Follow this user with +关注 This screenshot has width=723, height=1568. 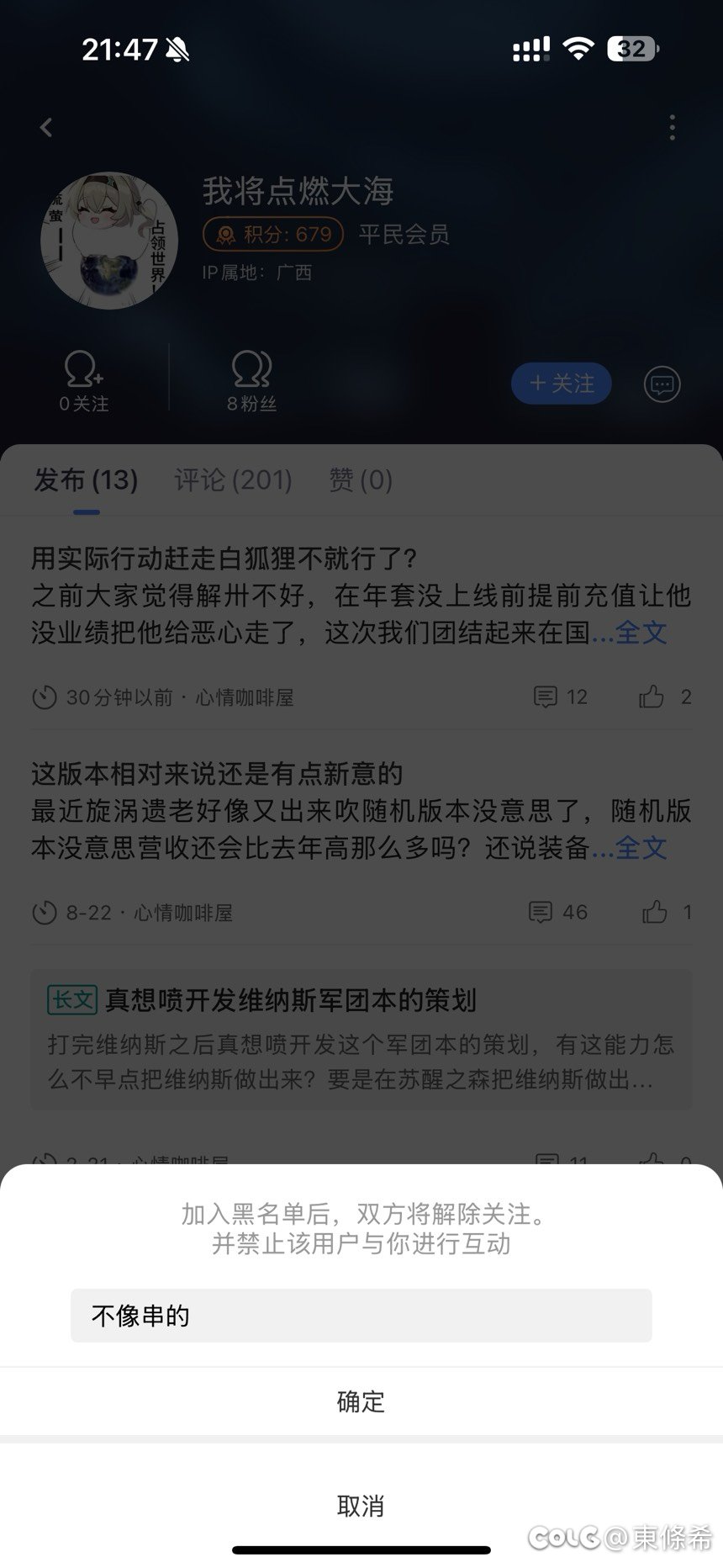pos(561,384)
